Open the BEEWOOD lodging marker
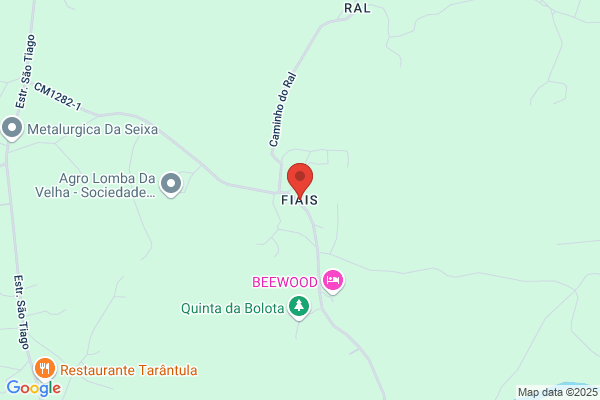The image size is (600, 400). [x=334, y=282]
